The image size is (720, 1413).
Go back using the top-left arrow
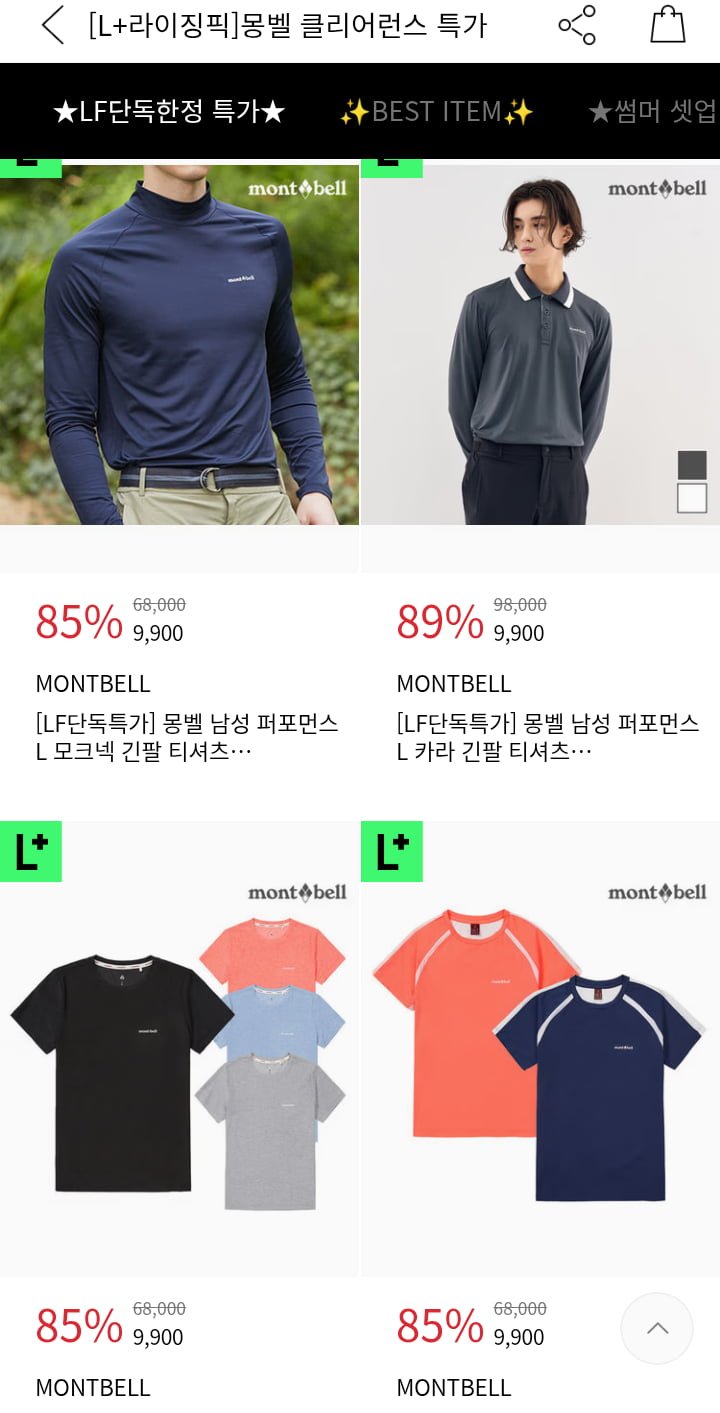tap(53, 26)
